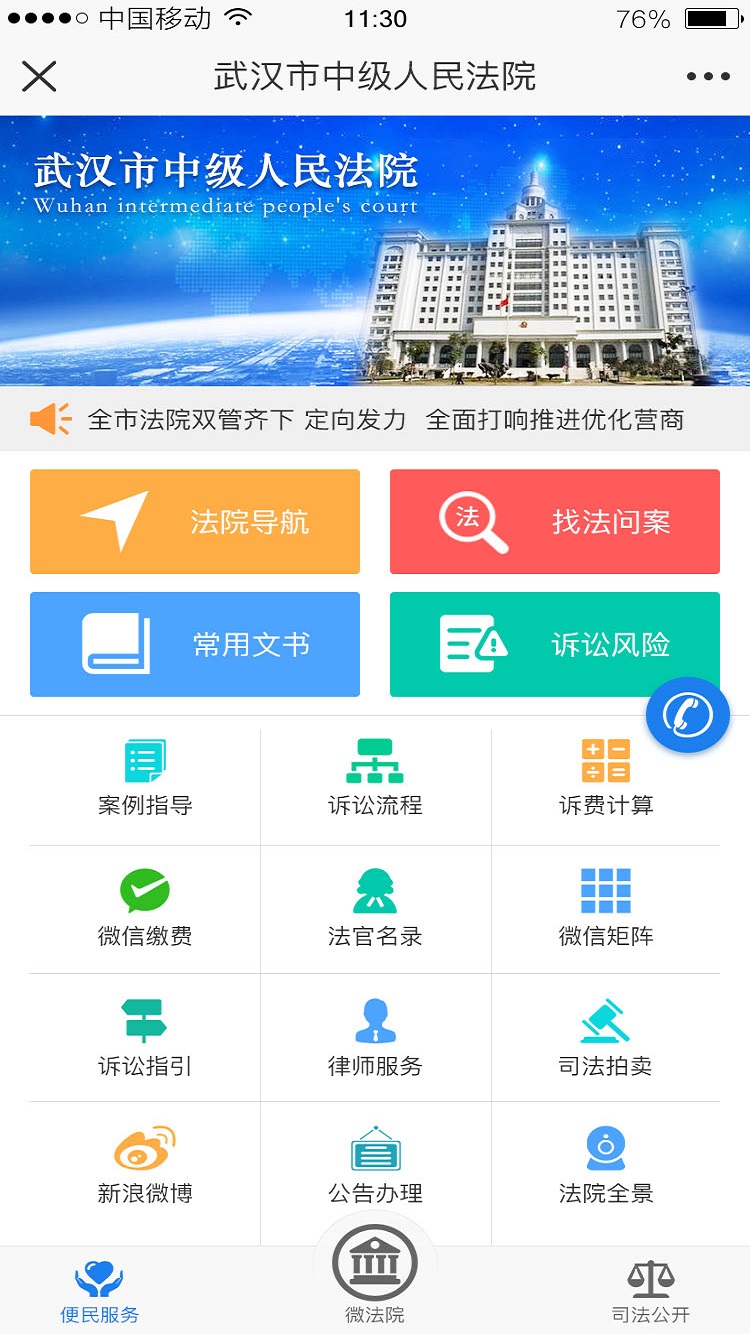Open 常用文书 common documents
The image size is (750, 1334).
[x=195, y=644]
